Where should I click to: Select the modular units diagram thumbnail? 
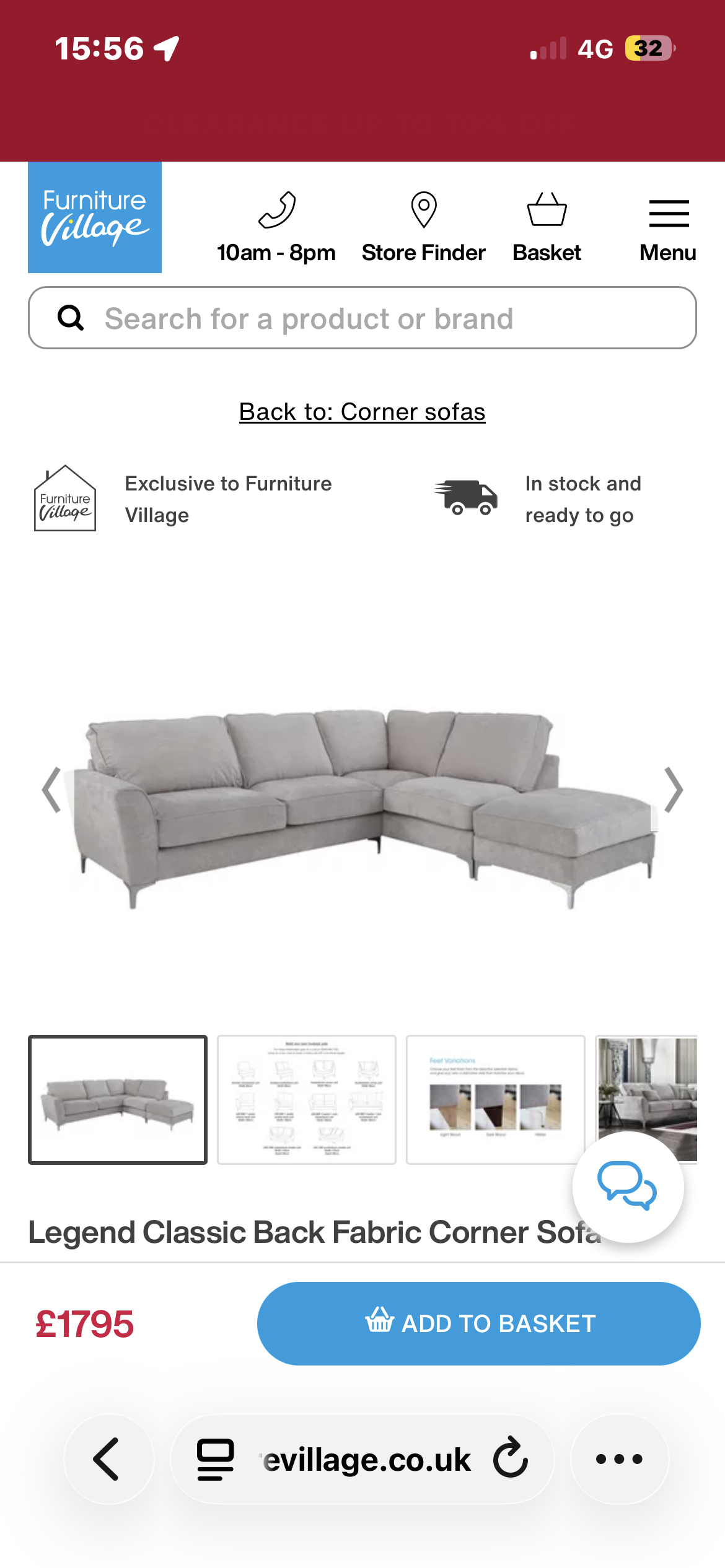point(307,1100)
